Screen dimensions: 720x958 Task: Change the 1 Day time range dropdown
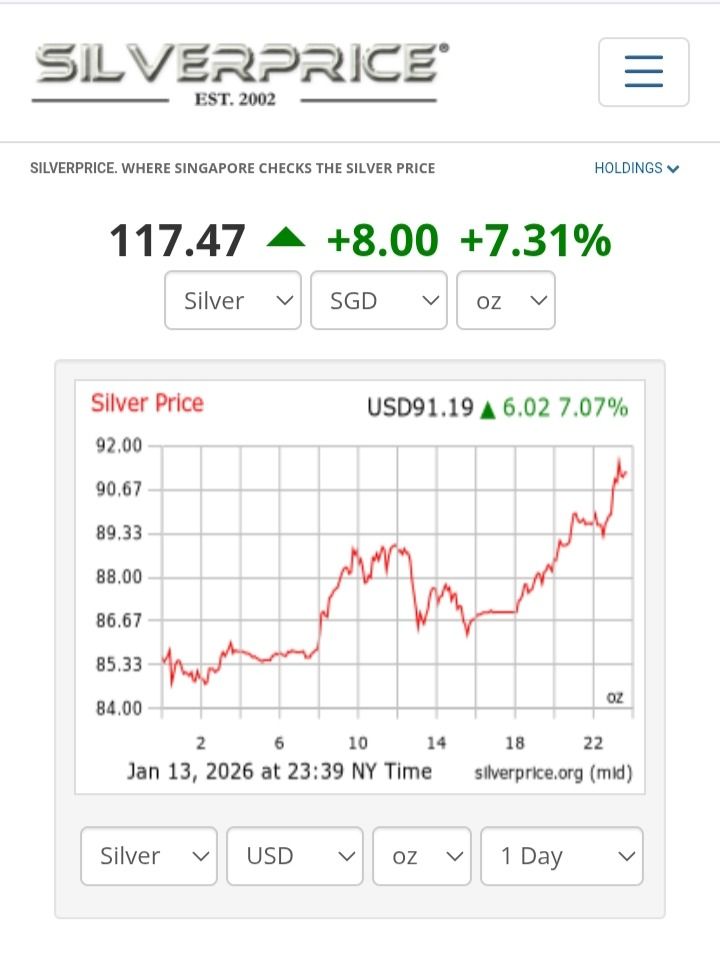561,856
